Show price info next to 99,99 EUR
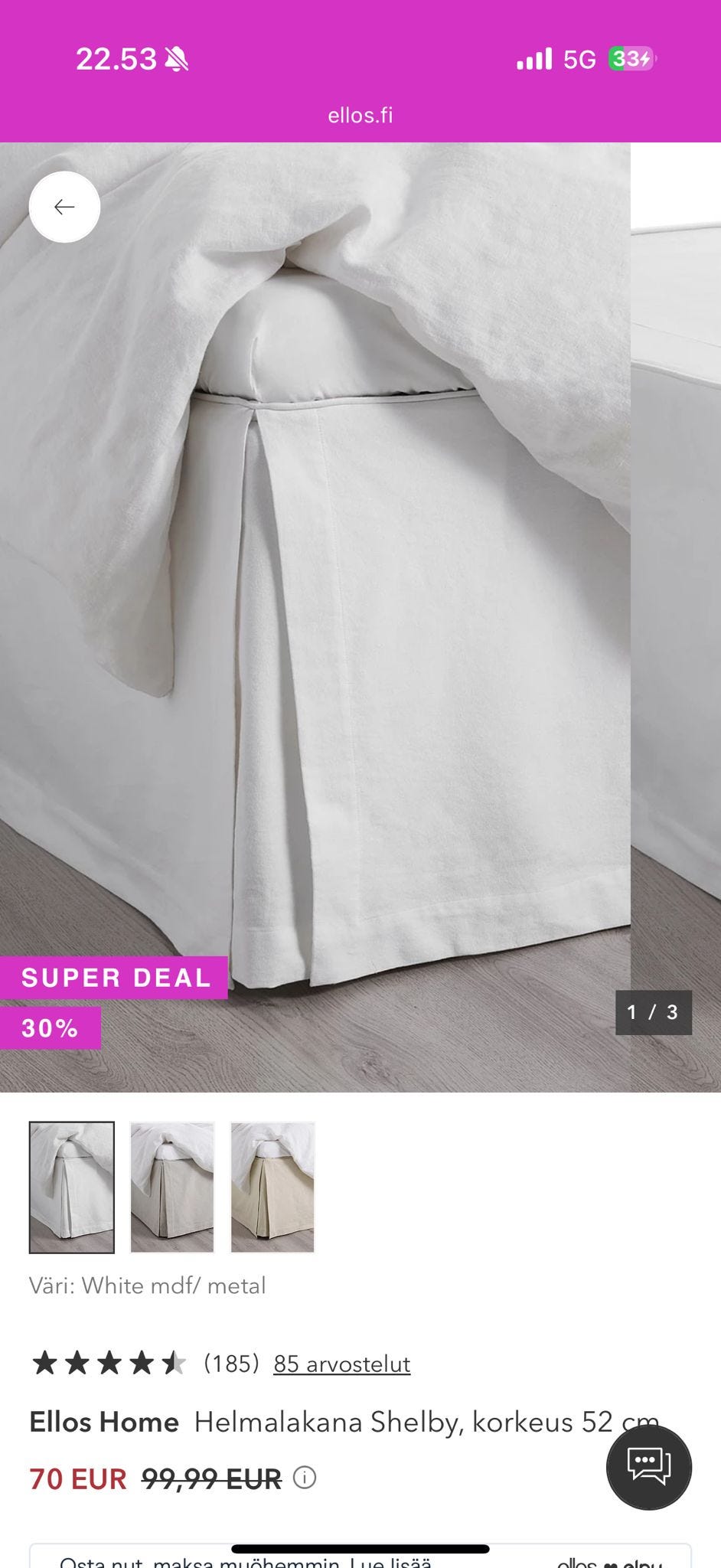Viewport: 721px width, 1568px height. click(305, 1477)
